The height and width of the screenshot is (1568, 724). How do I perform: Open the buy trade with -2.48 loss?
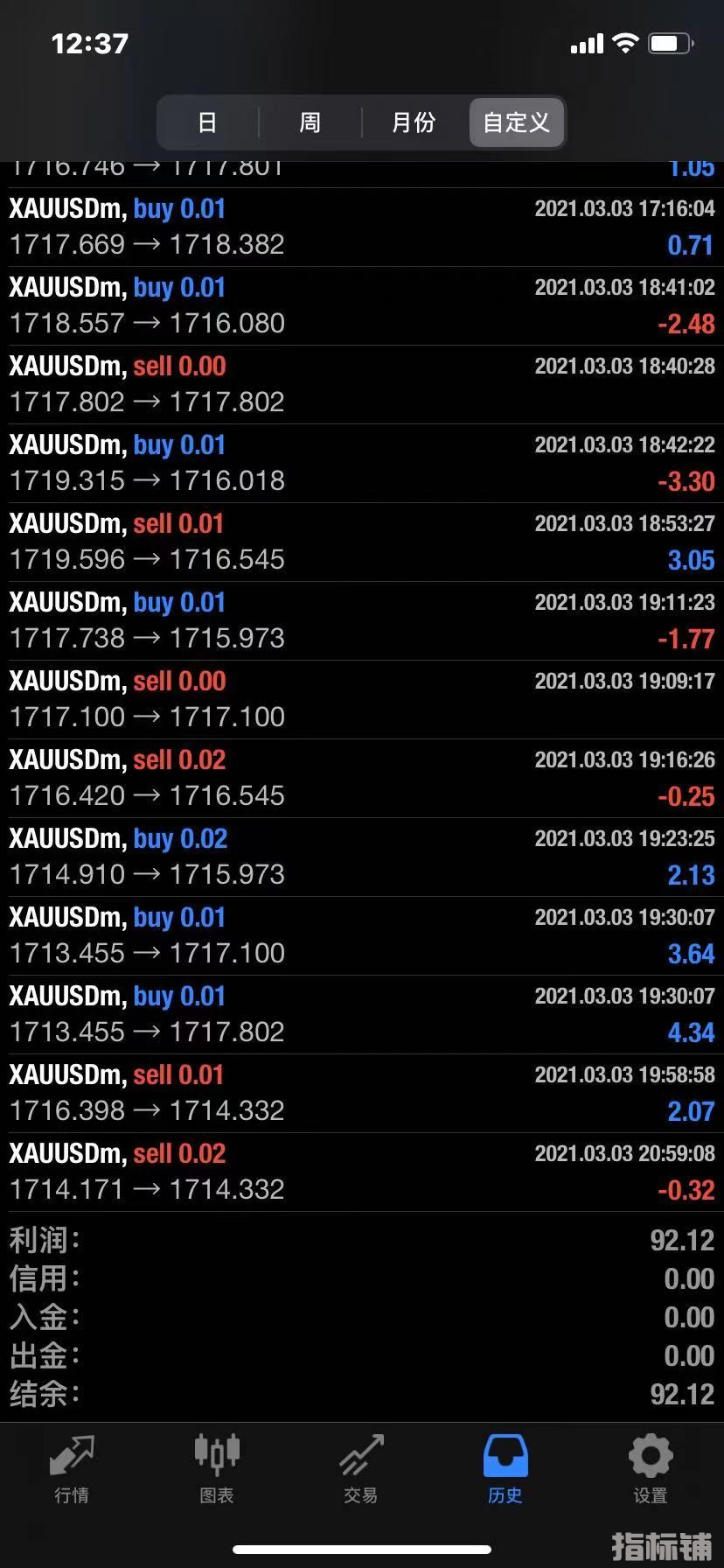click(x=362, y=305)
